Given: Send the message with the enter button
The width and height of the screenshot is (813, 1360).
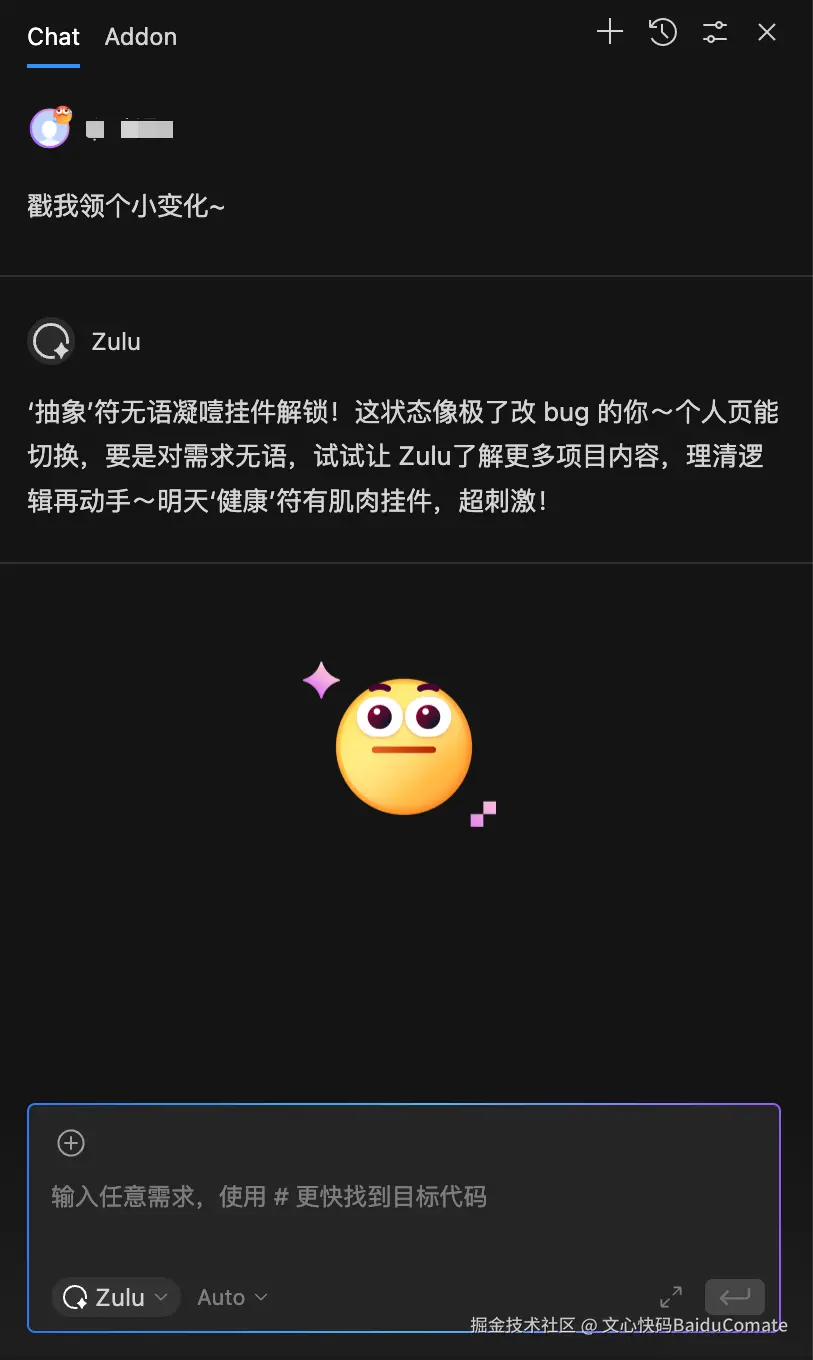Looking at the screenshot, I should click(734, 1297).
